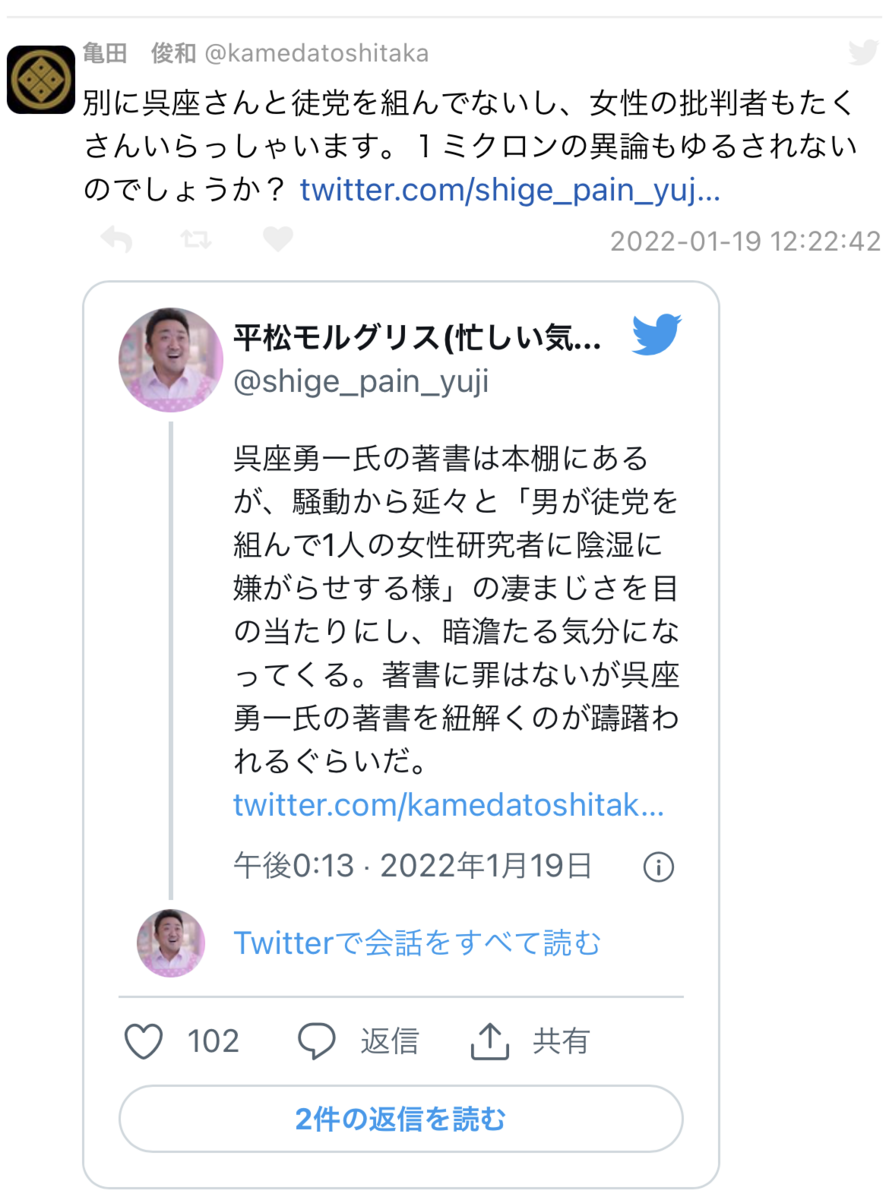Open the info icon next to the tweet date
Screen dimensions: 889x1200
658,866
